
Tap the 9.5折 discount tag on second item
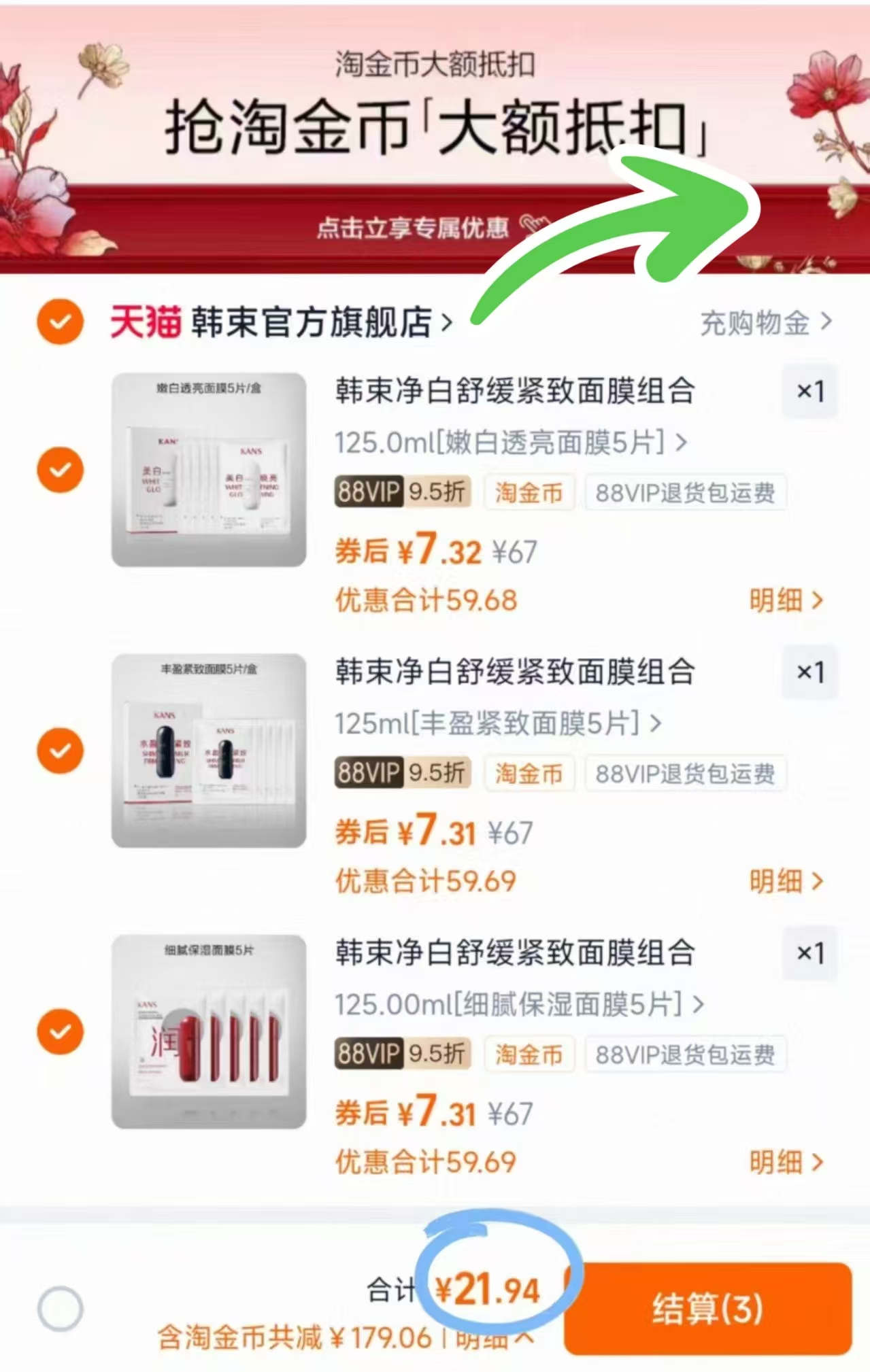coord(437,774)
